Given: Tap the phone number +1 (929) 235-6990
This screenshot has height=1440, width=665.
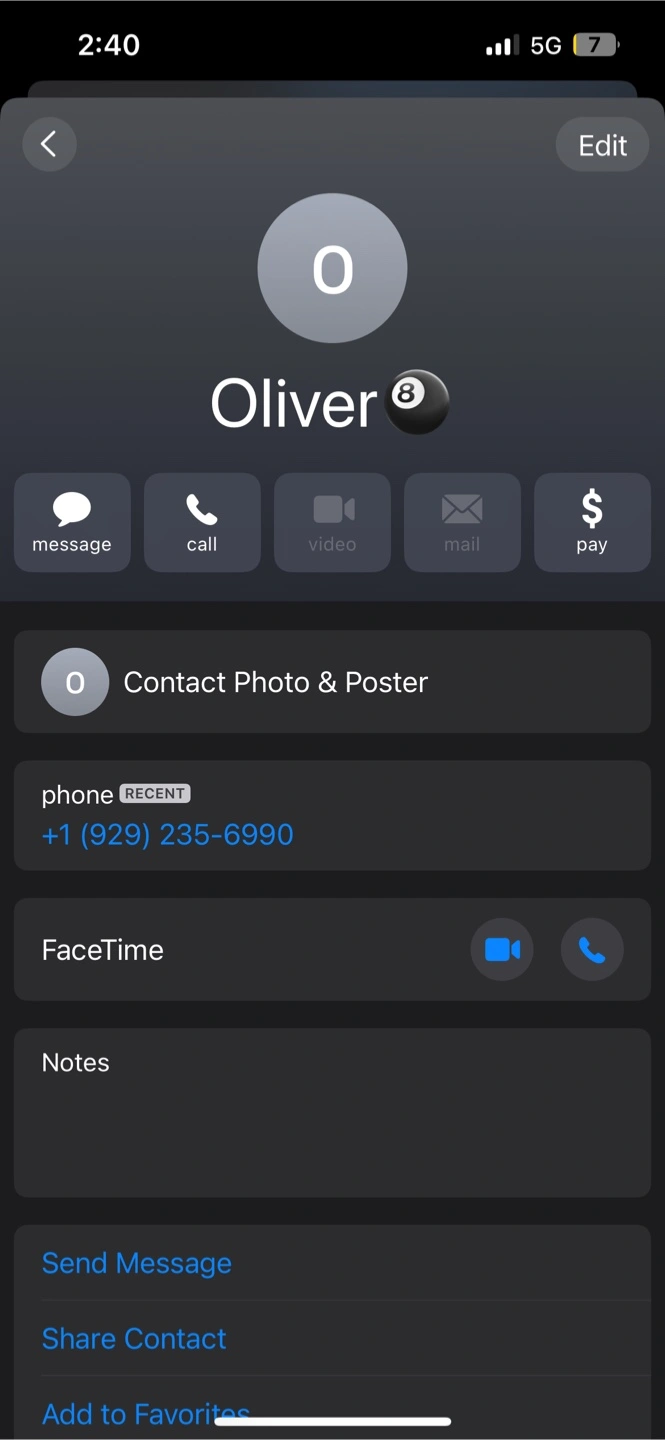Looking at the screenshot, I should click(168, 835).
